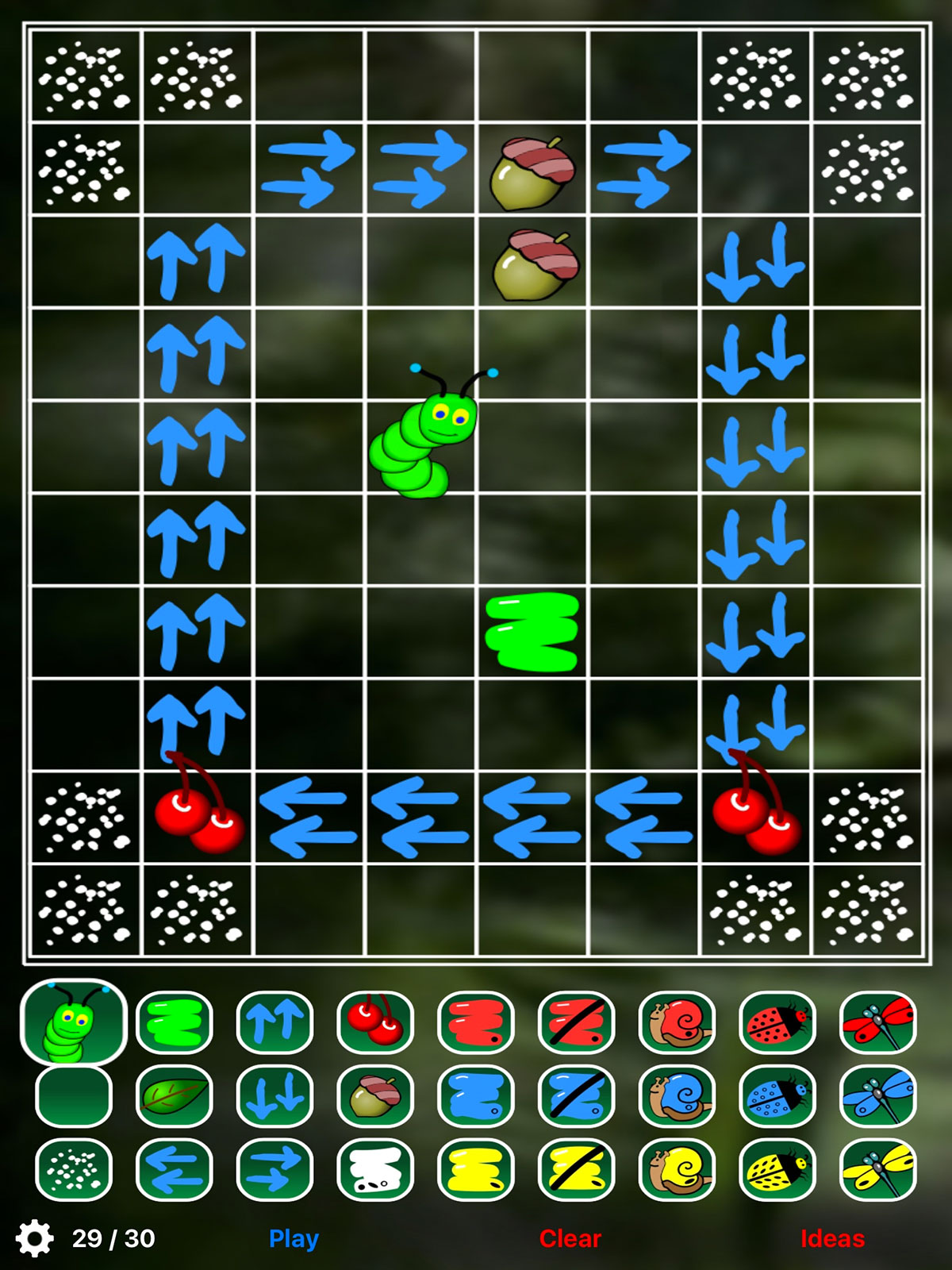
Task: Select the down arrows tile
Action: coord(274,1096)
